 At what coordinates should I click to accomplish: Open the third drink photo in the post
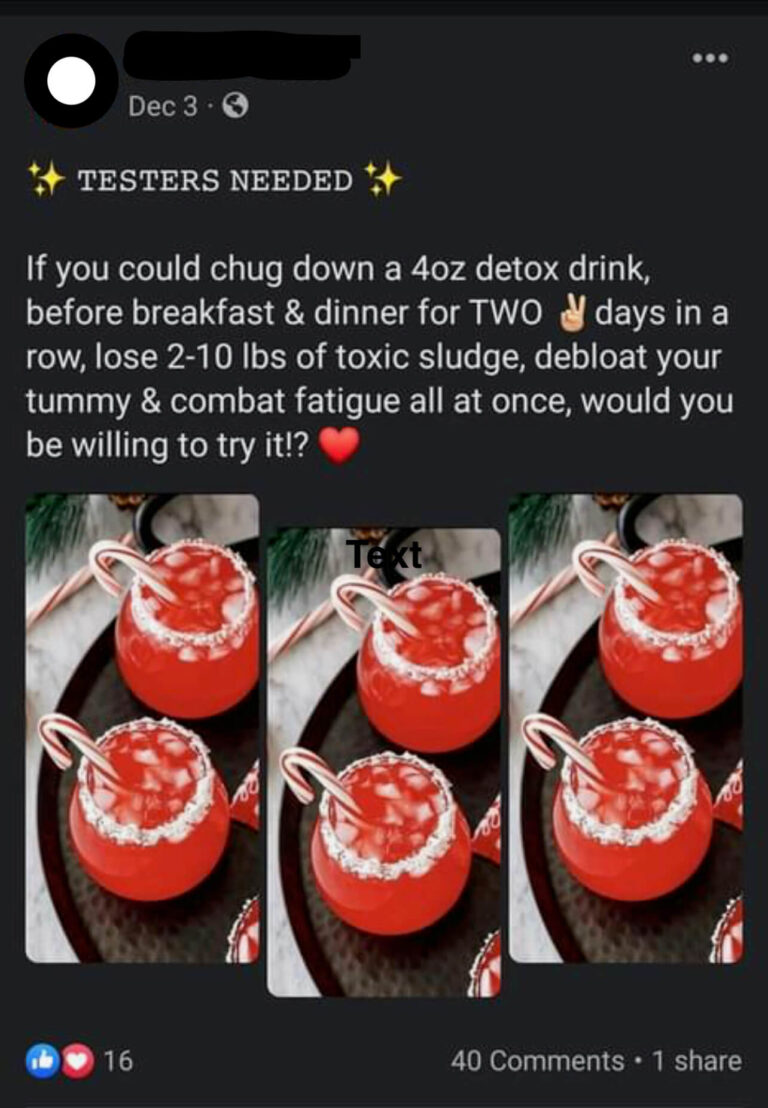[x=625, y=727]
